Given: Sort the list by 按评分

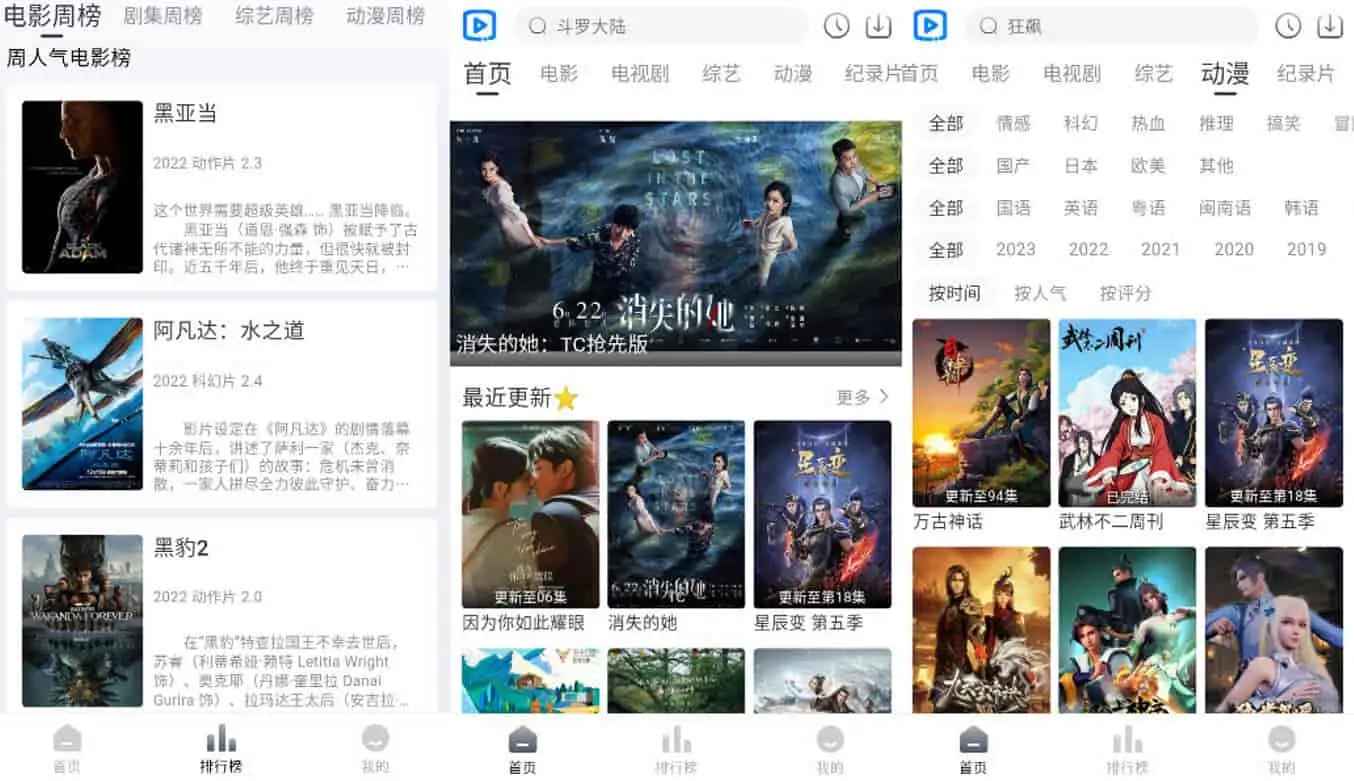Looking at the screenshot, I should [x=1125, y=293].
